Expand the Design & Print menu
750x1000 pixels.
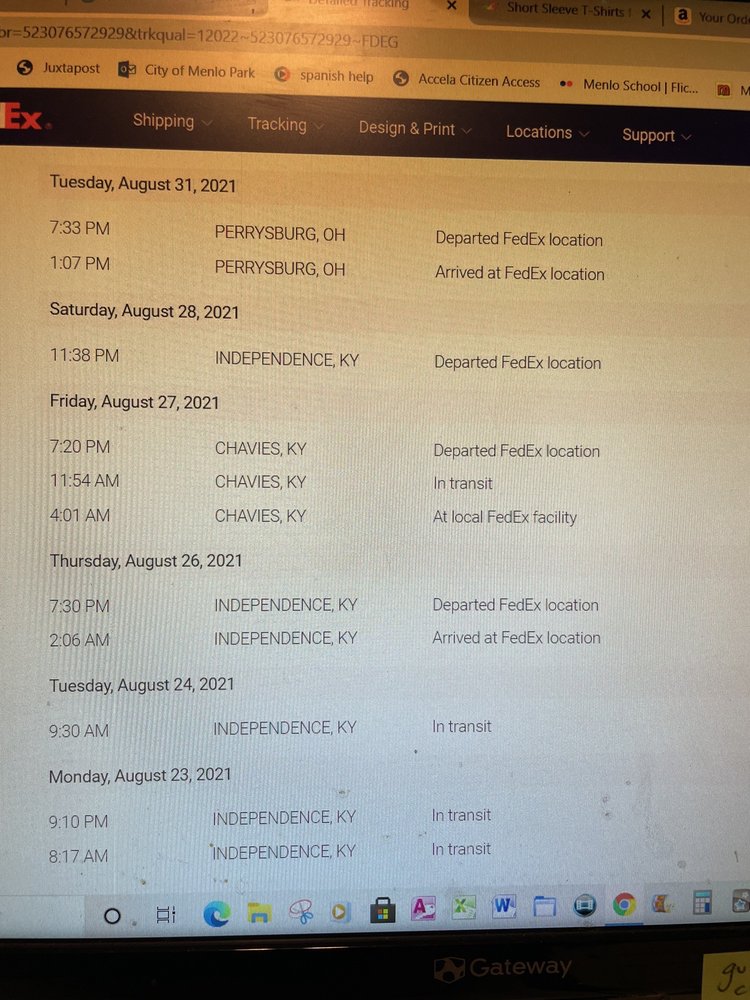point(409,129)
